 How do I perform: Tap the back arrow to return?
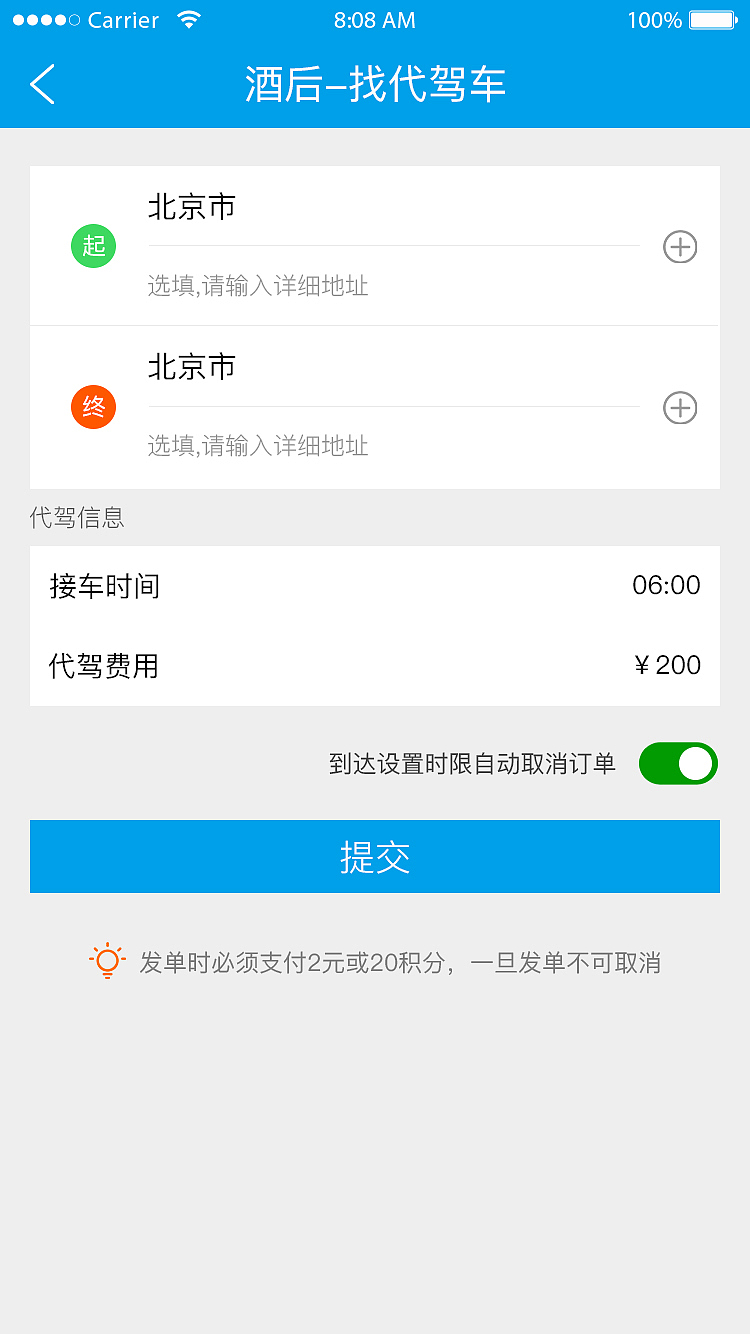point(42,85)
